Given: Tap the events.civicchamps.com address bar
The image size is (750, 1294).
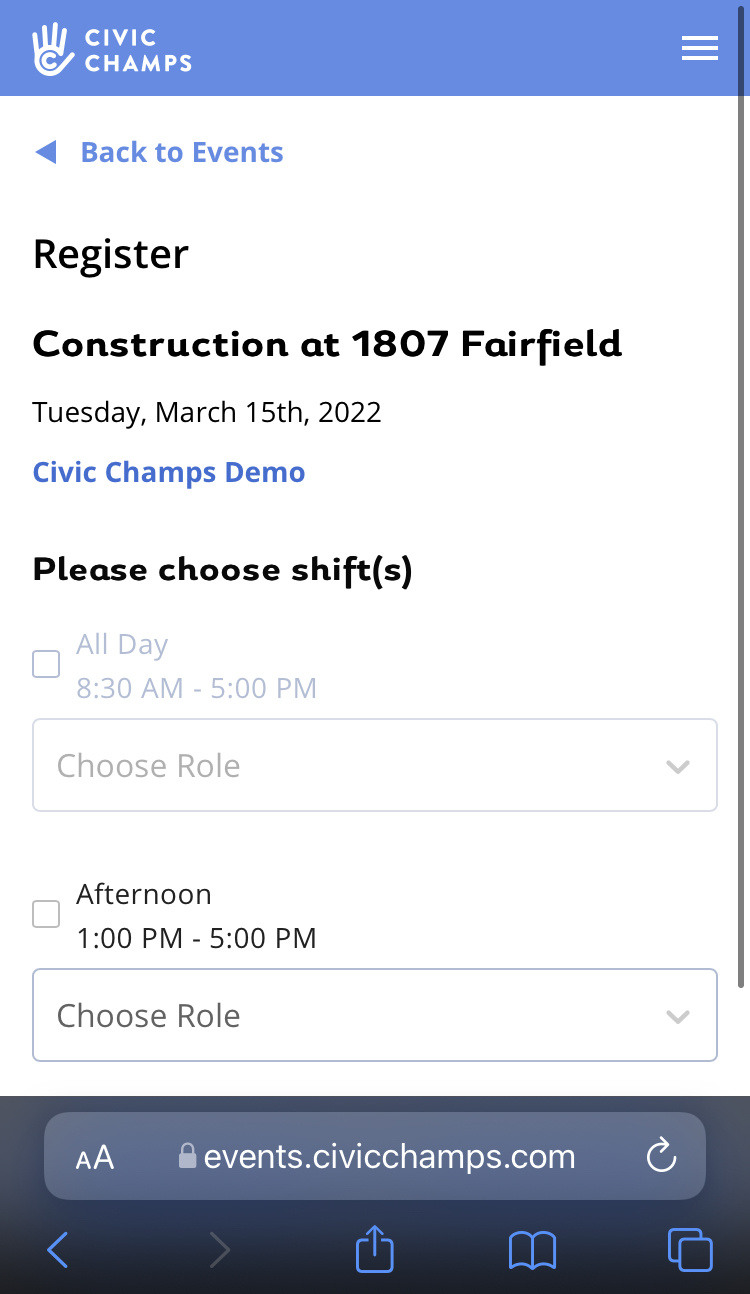Looking at the screenshot, I should (375, 1156).
